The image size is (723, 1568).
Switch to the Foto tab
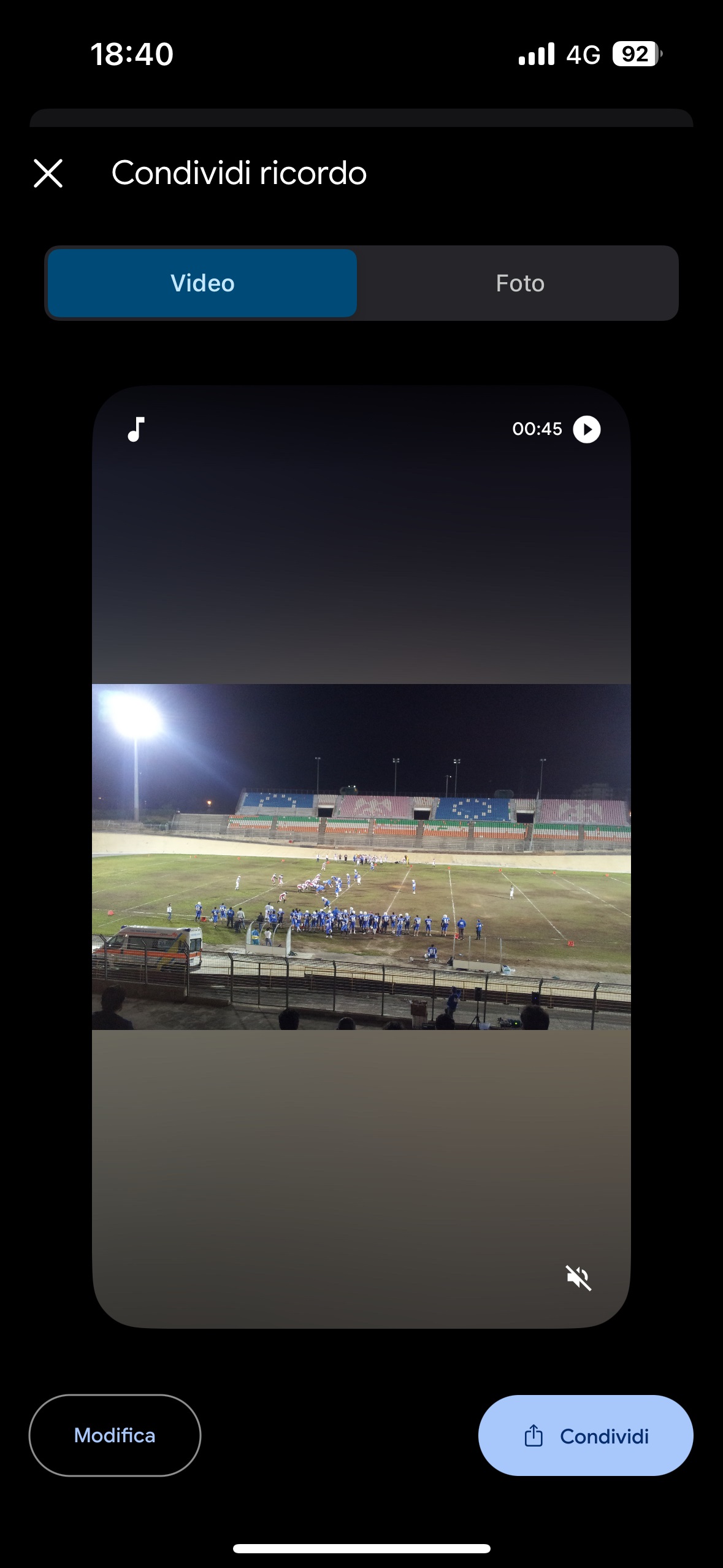[x=519, y=283]
